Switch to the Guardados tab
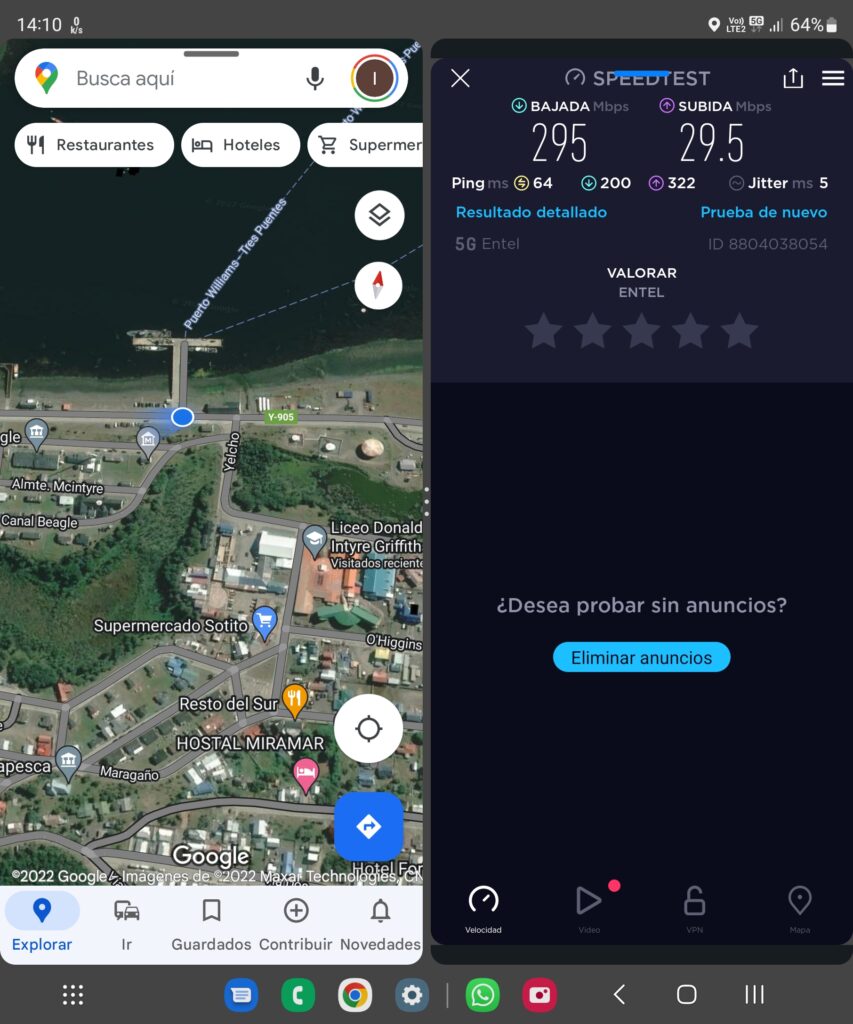853x1024 pixels. [211, 923]
